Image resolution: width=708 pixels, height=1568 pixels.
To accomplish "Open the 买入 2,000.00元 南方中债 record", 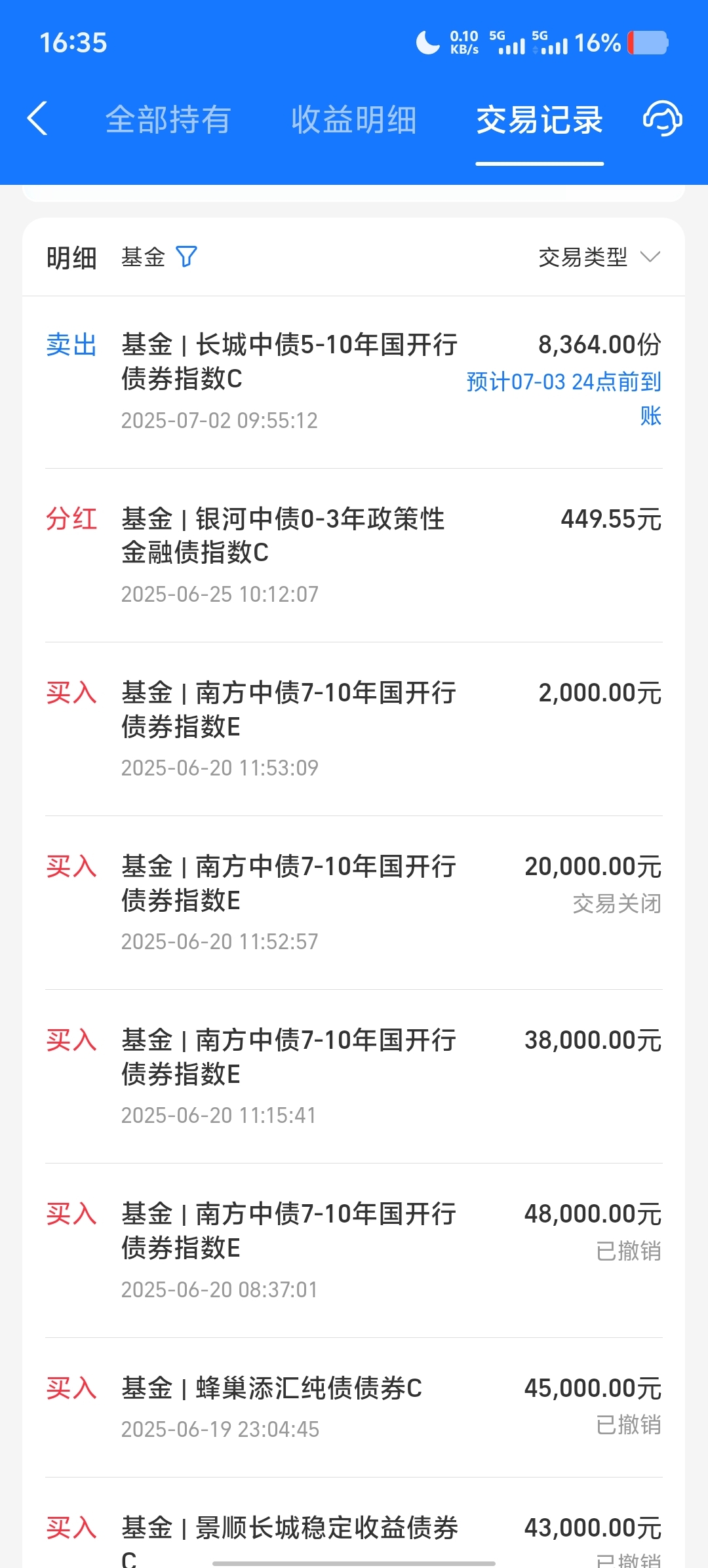I will point(354,729).
